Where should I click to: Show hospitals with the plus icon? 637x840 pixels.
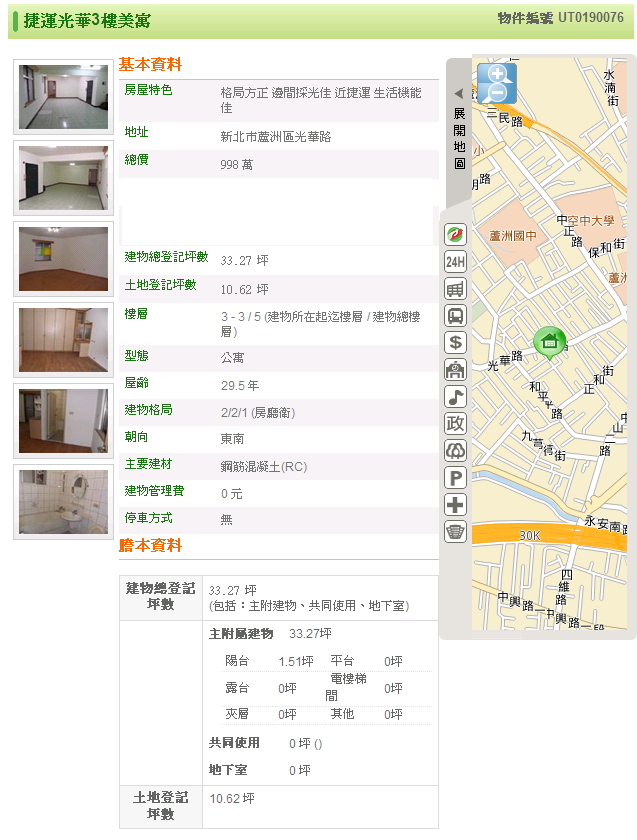(x=455, y=505)
